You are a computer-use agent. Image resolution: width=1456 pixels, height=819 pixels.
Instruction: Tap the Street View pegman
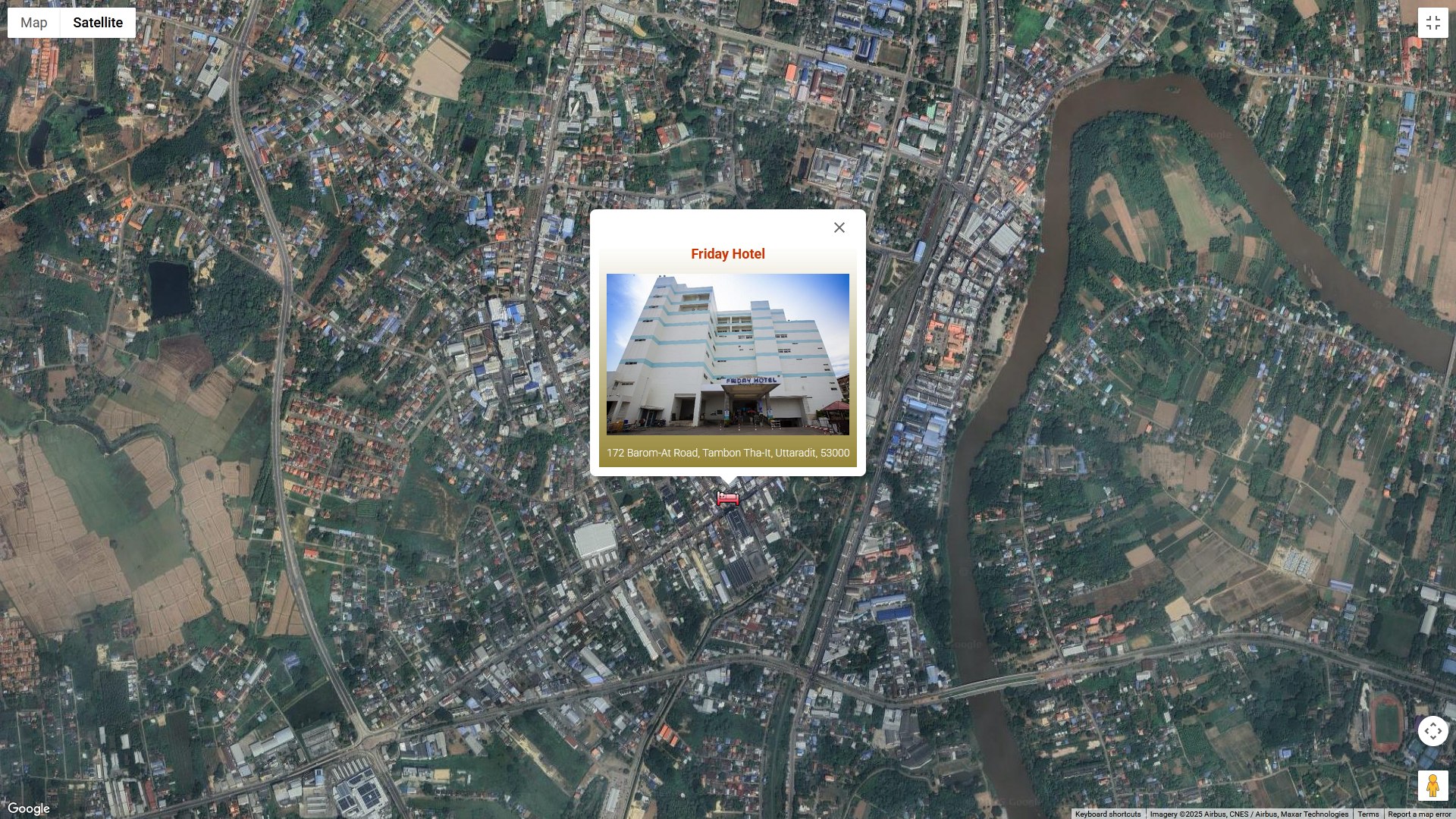coord(1432,786)
